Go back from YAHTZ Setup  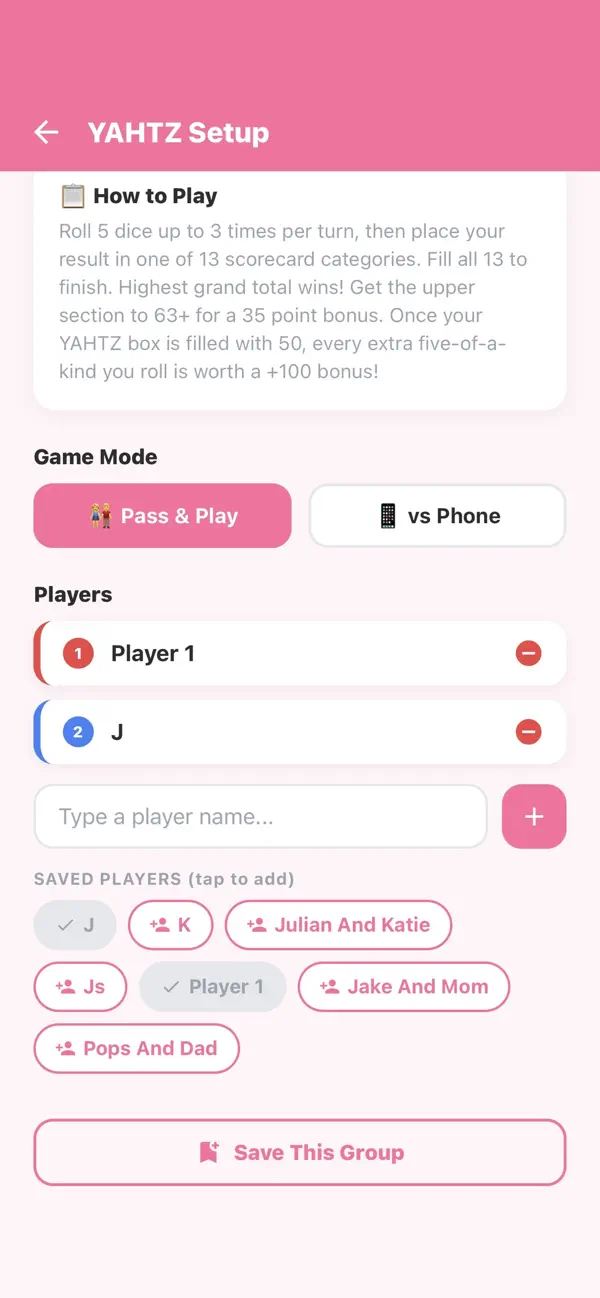(46, 132)
